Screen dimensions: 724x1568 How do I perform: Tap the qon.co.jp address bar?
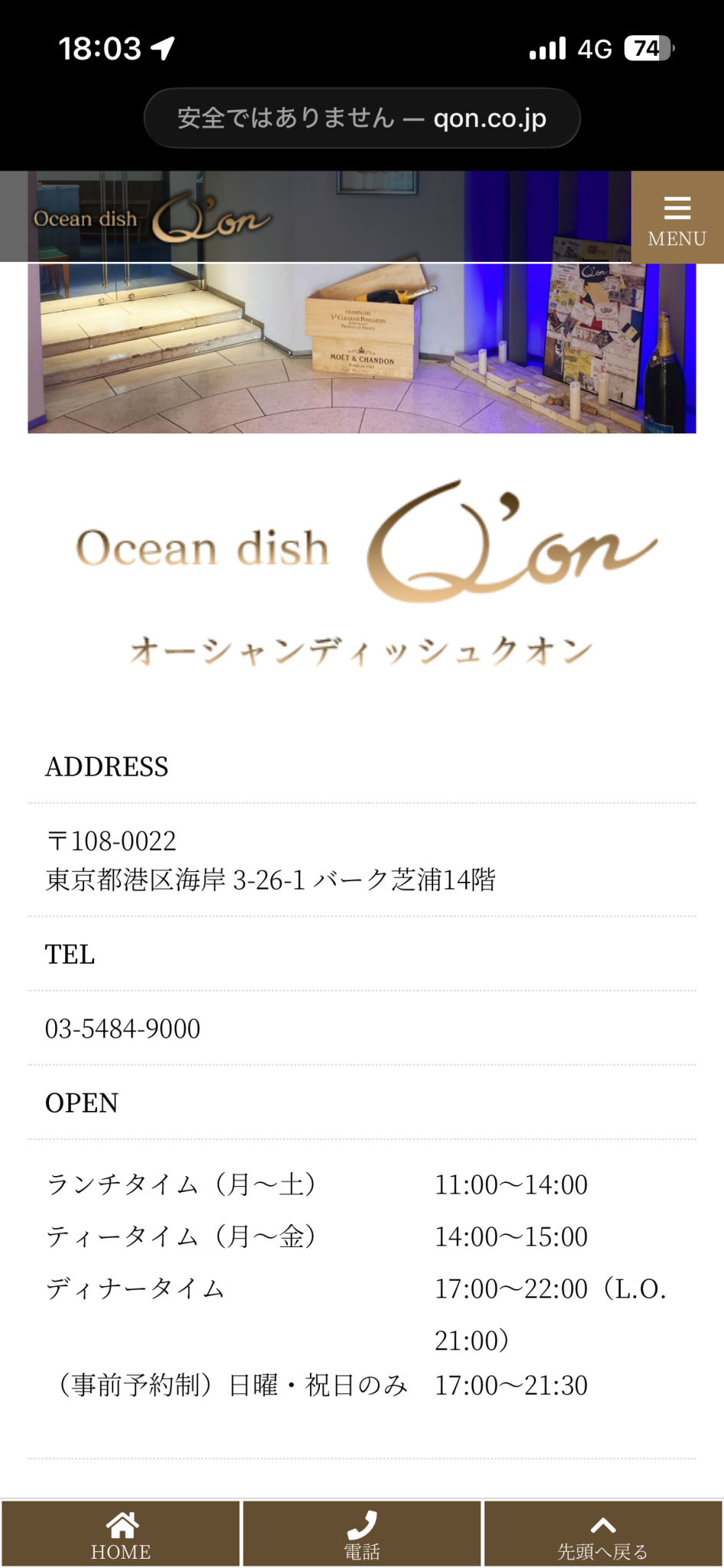pos(362,118)
